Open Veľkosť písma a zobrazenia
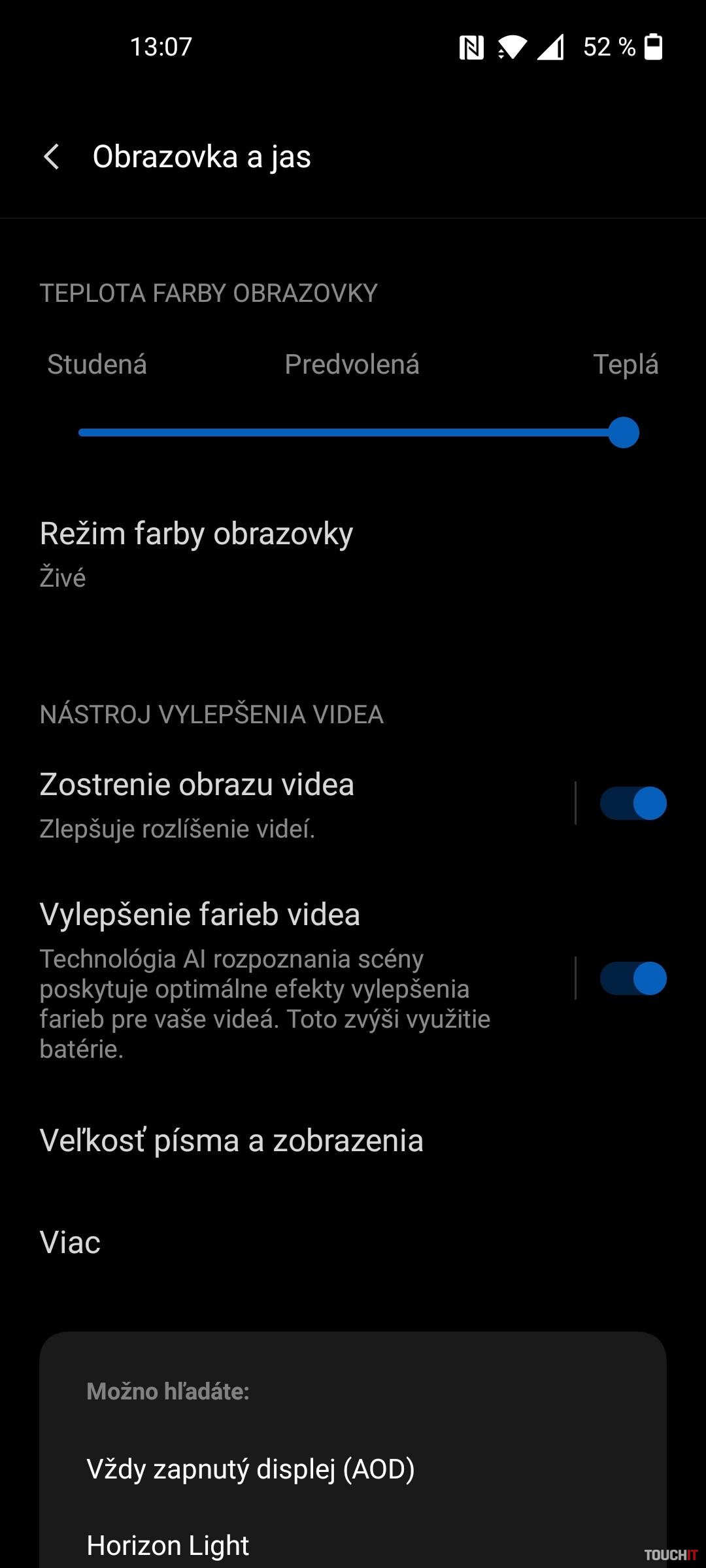 [x=231, y=1141]
